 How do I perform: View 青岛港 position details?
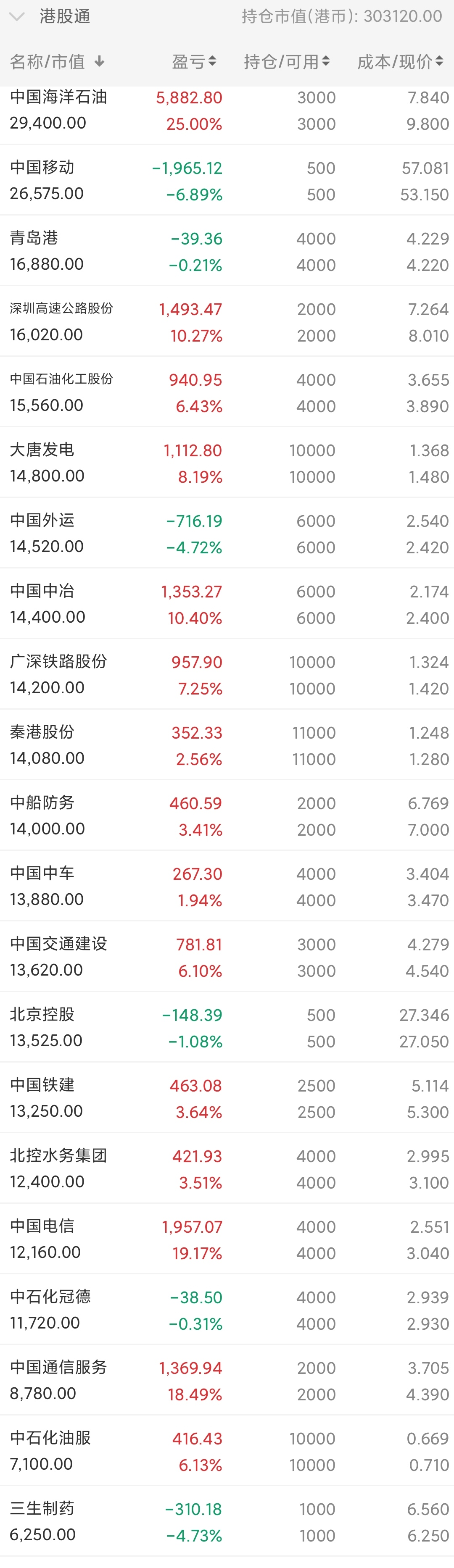227,251
